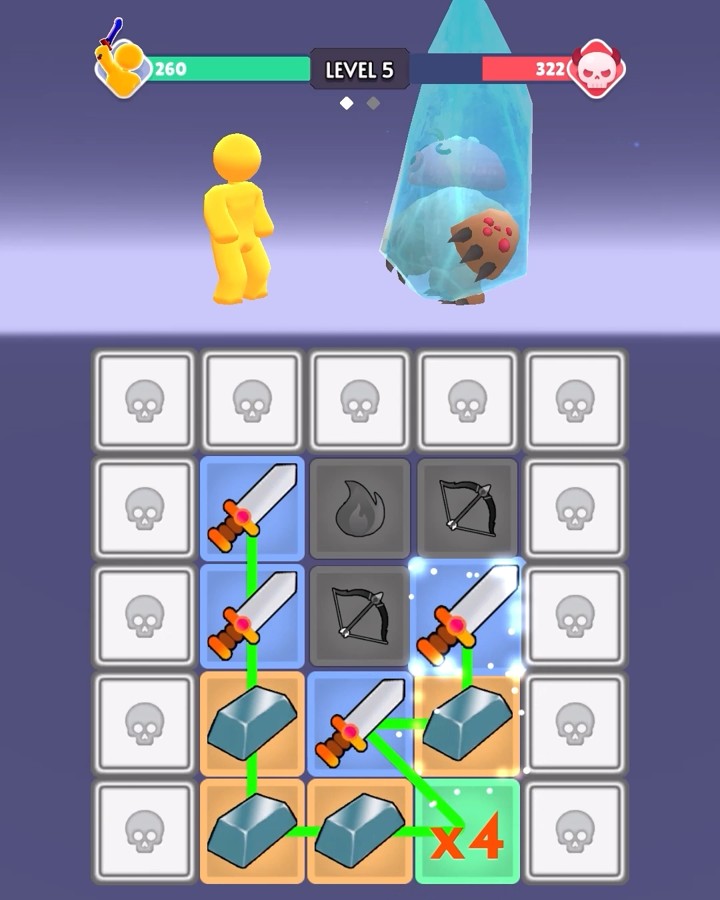Image resolution: width=720 pixels, height=900 pixels.
Task: Choose the sword tile between two ingot tiles
Action: (x=360, y=723)
